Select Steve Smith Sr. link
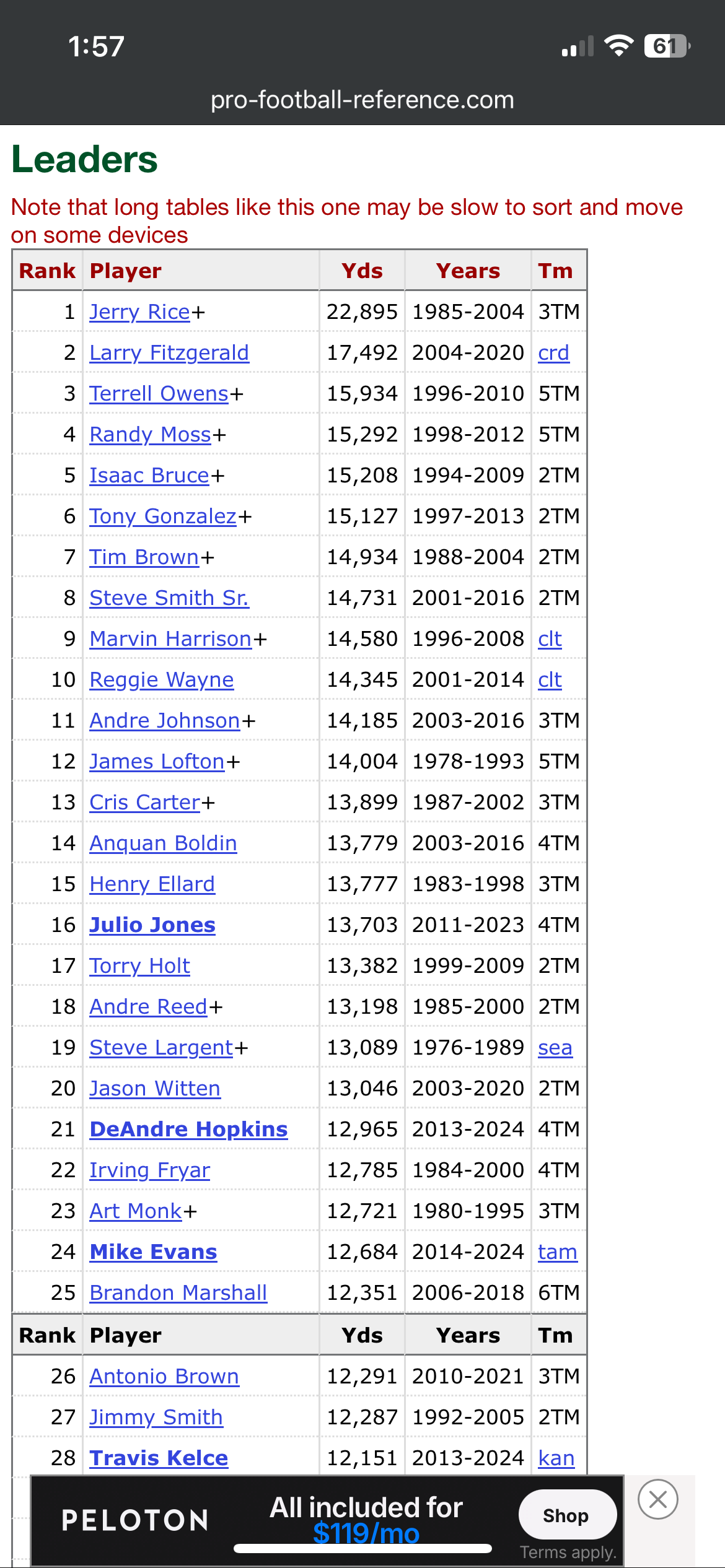 [x=169, y=598]
